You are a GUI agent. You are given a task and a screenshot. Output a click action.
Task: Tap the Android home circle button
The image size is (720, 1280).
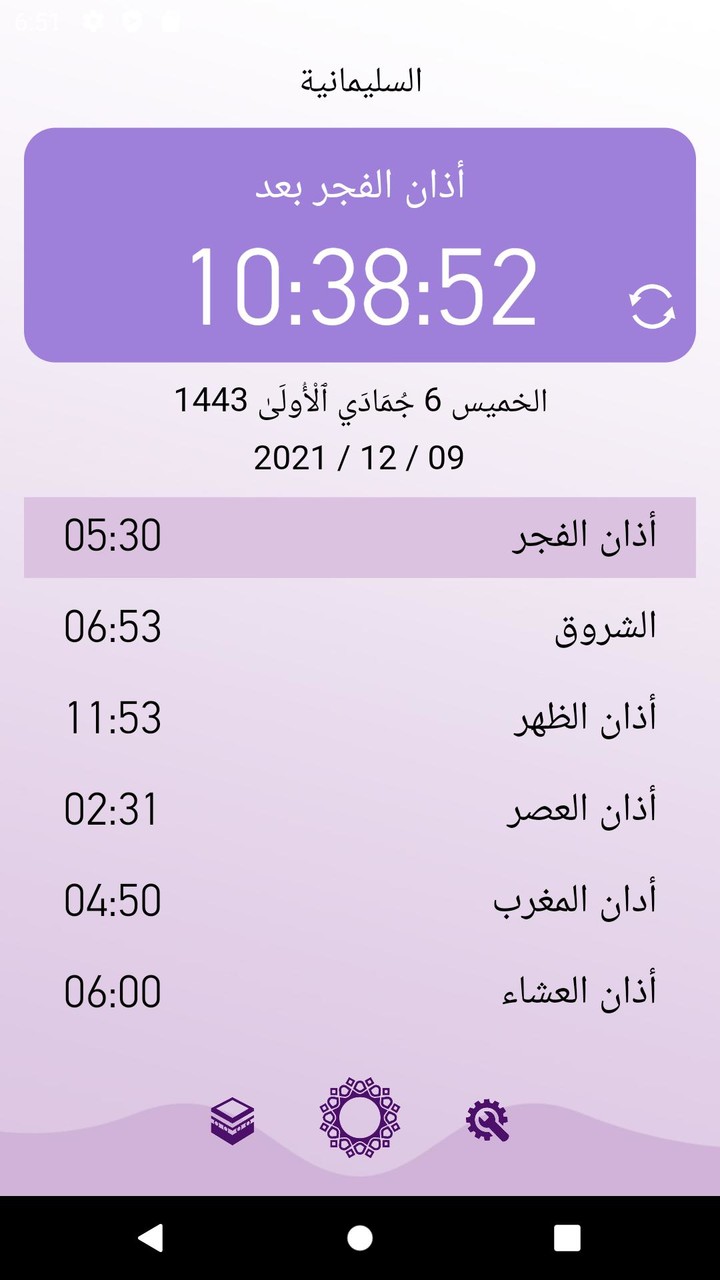360,1236
